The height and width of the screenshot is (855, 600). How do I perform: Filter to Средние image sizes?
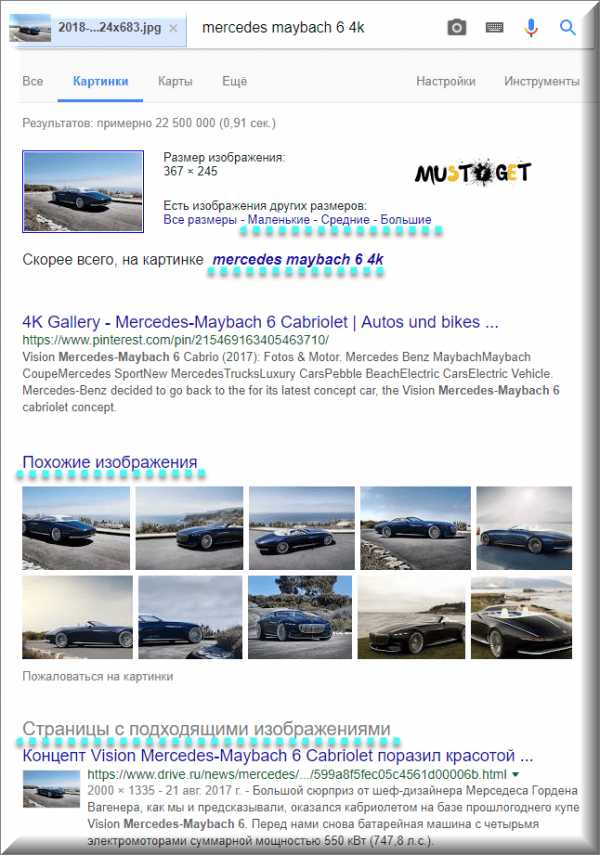point(344,219)
